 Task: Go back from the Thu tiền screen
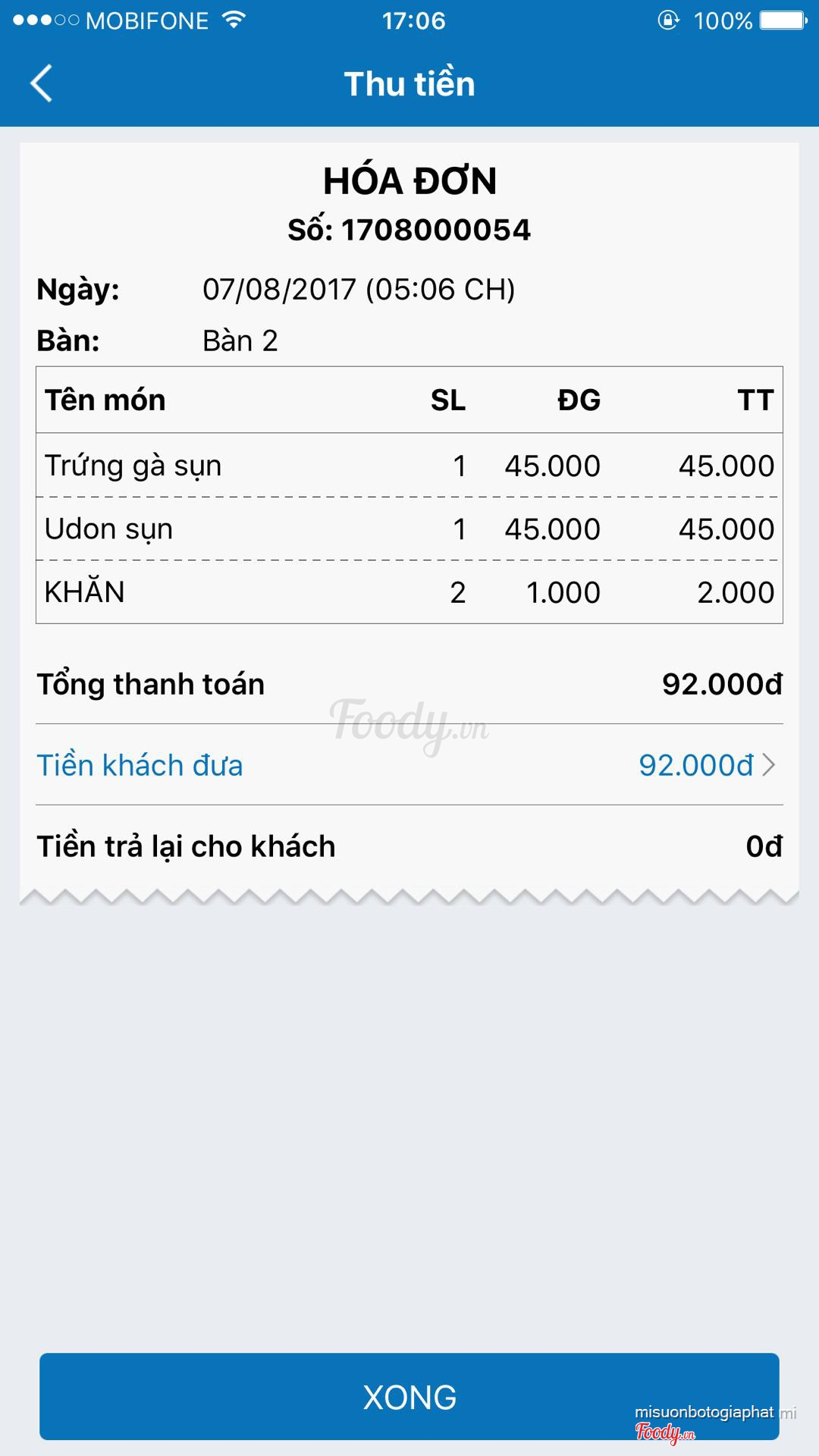[42, 83]
